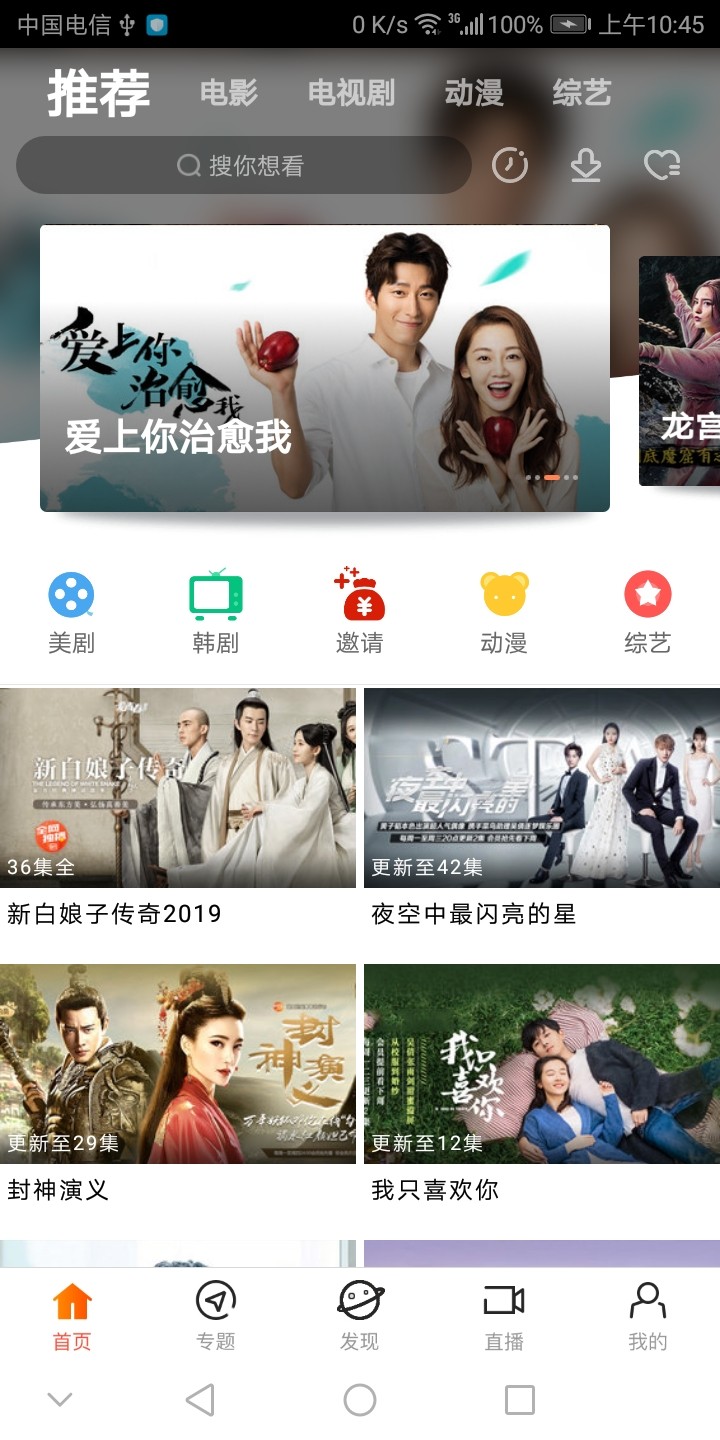Open 专题 (Topics) in the bottom navigation
This screenshot has width=720, height=1440.
click(x=216, y=1315)
